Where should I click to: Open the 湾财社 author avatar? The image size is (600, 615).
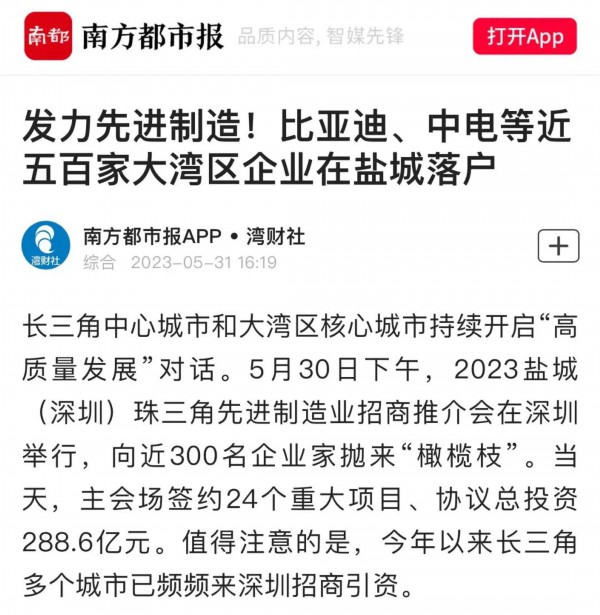(45, 245)
